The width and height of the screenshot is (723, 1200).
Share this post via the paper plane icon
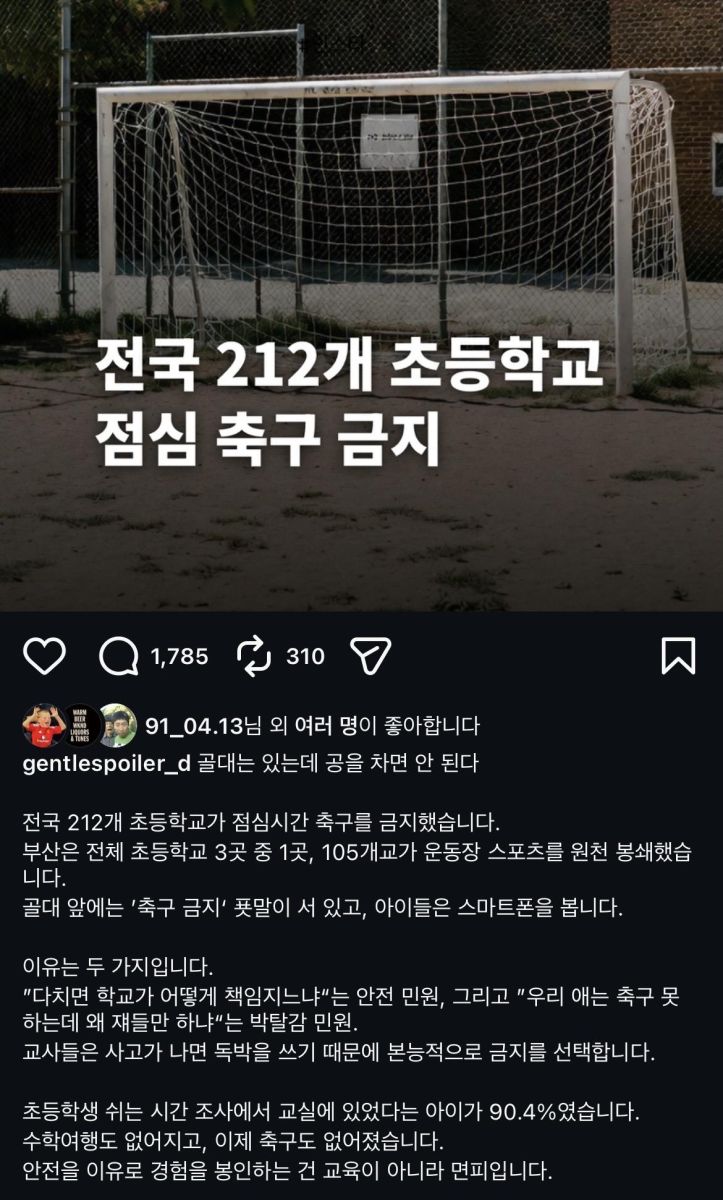369,656
